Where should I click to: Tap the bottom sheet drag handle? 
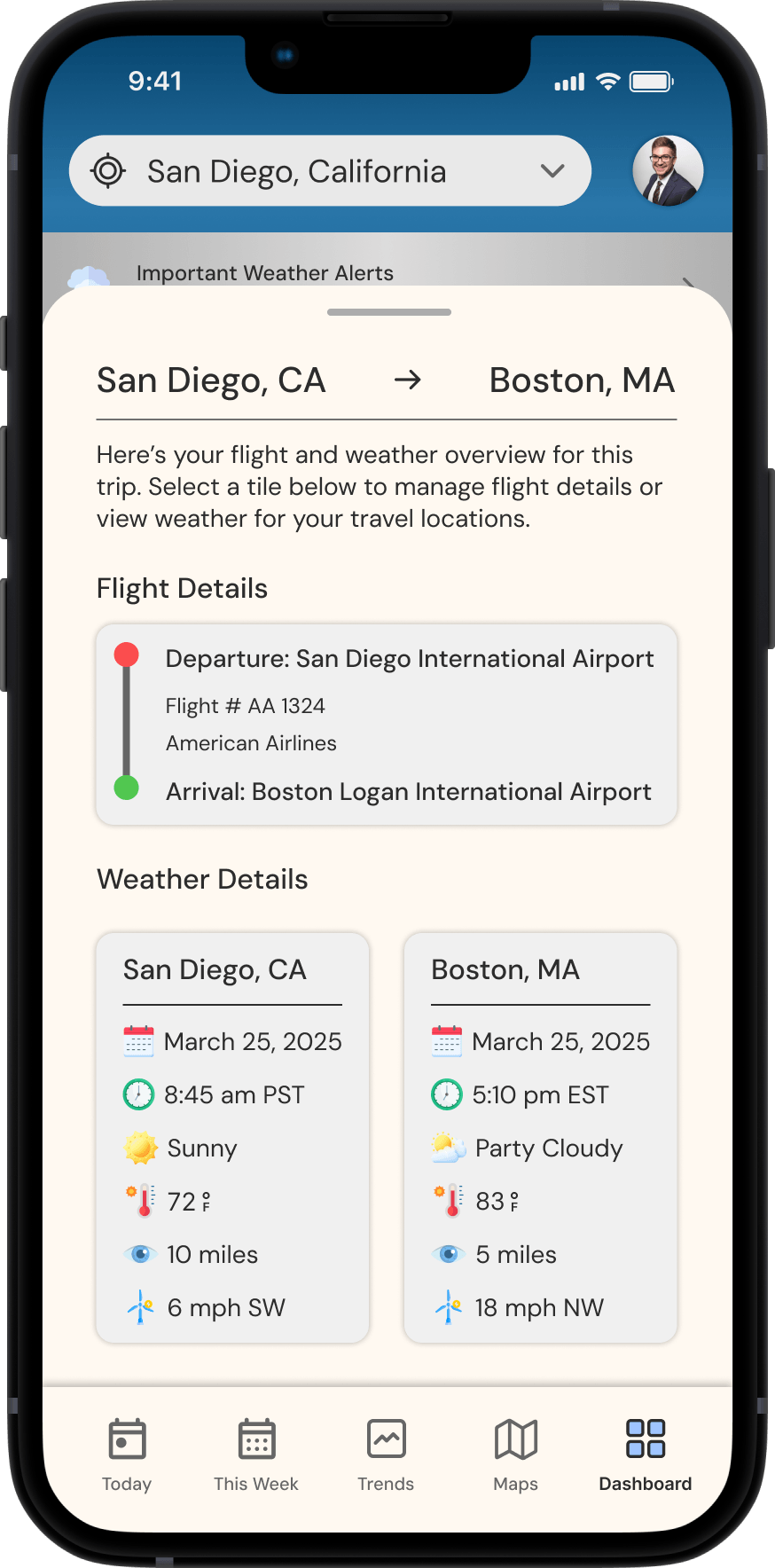pos(389,312)
